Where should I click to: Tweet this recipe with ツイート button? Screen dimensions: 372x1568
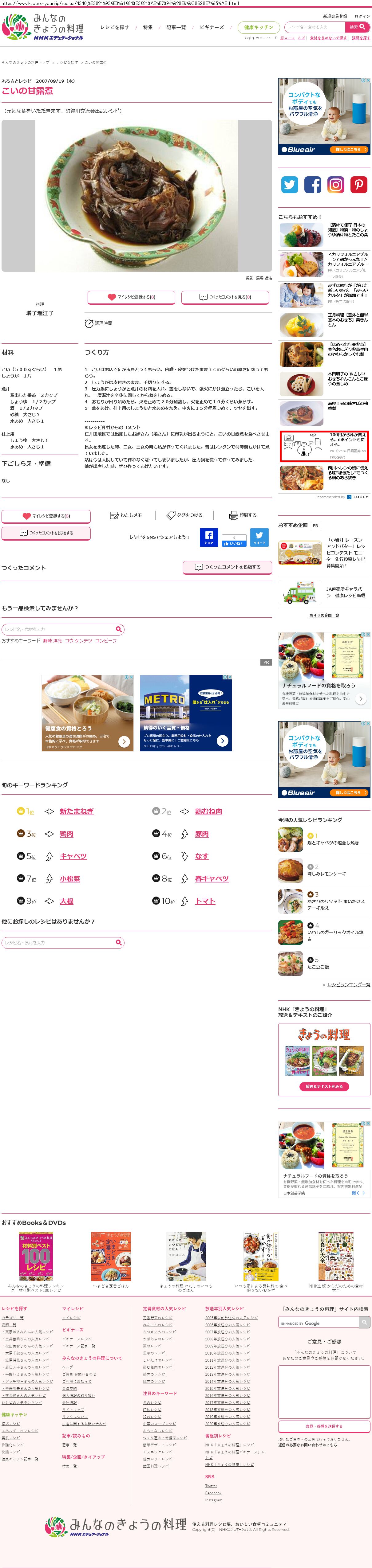259,538
